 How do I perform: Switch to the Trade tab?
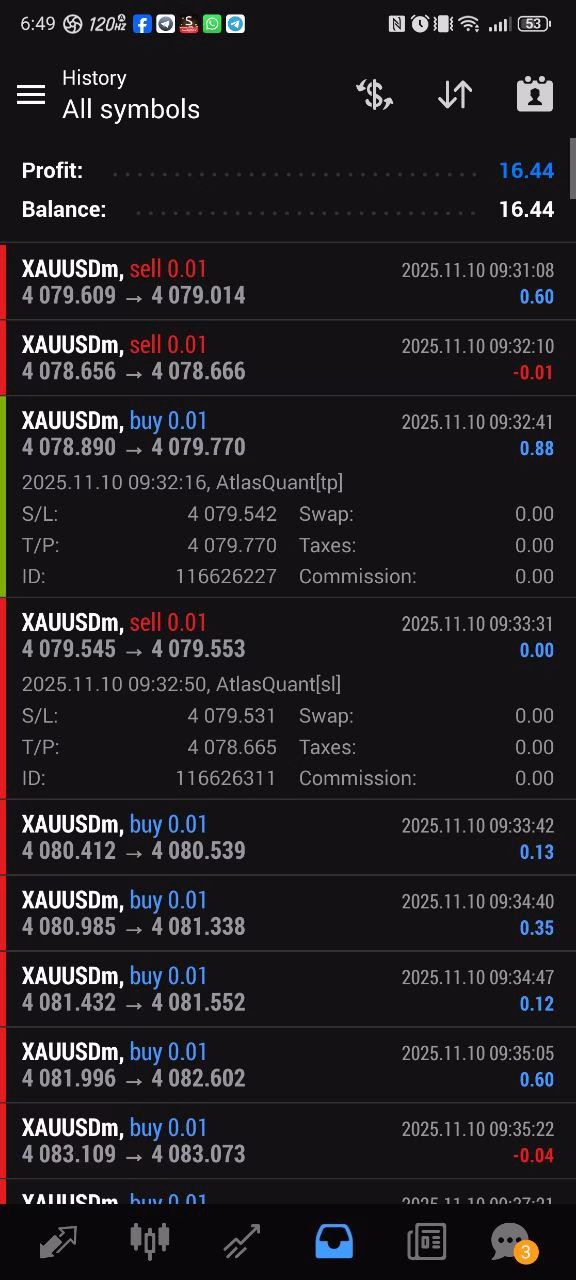coord(242,1241)
